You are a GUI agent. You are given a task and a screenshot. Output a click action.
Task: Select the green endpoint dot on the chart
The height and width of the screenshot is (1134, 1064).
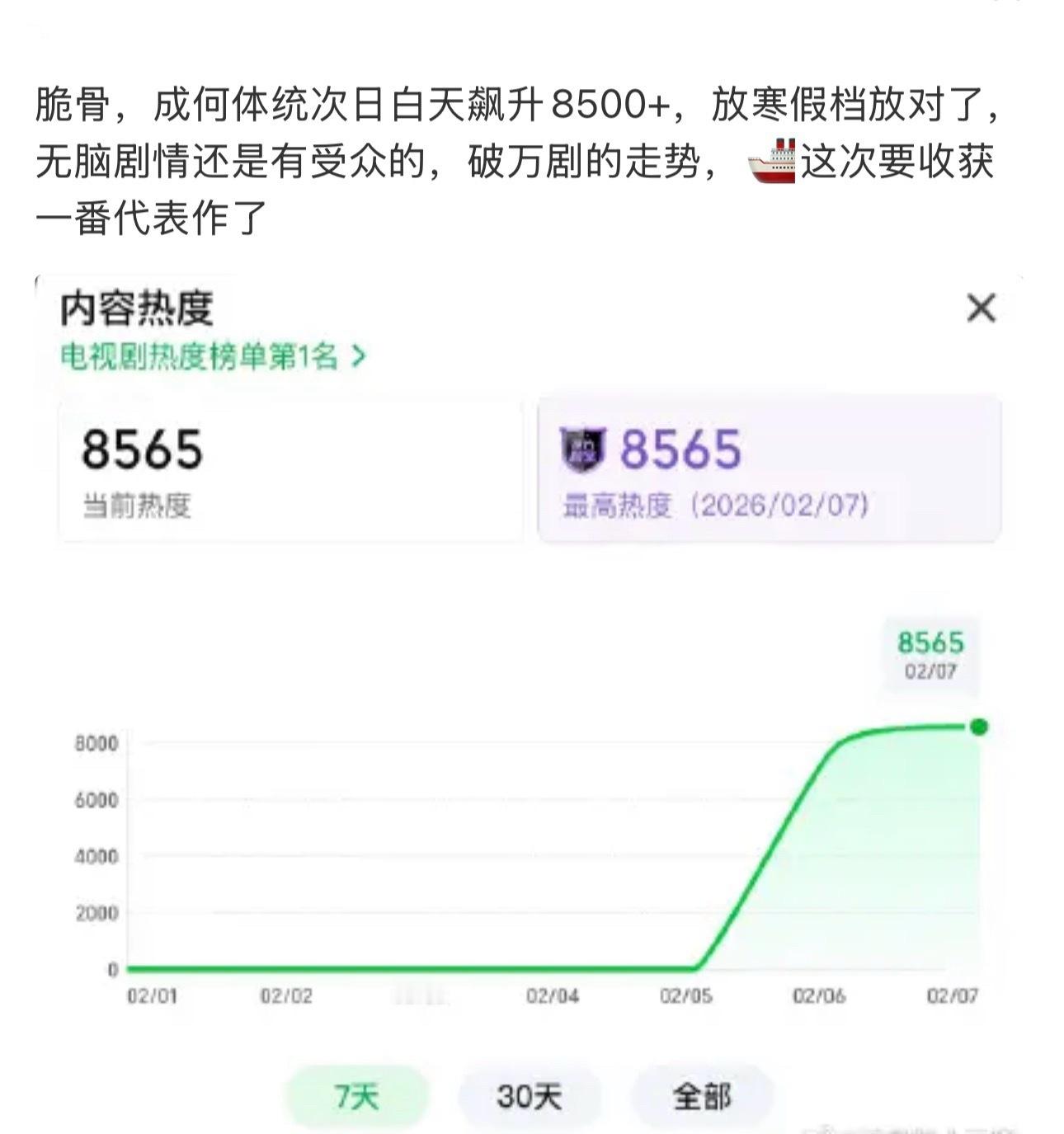pos(977,727)
